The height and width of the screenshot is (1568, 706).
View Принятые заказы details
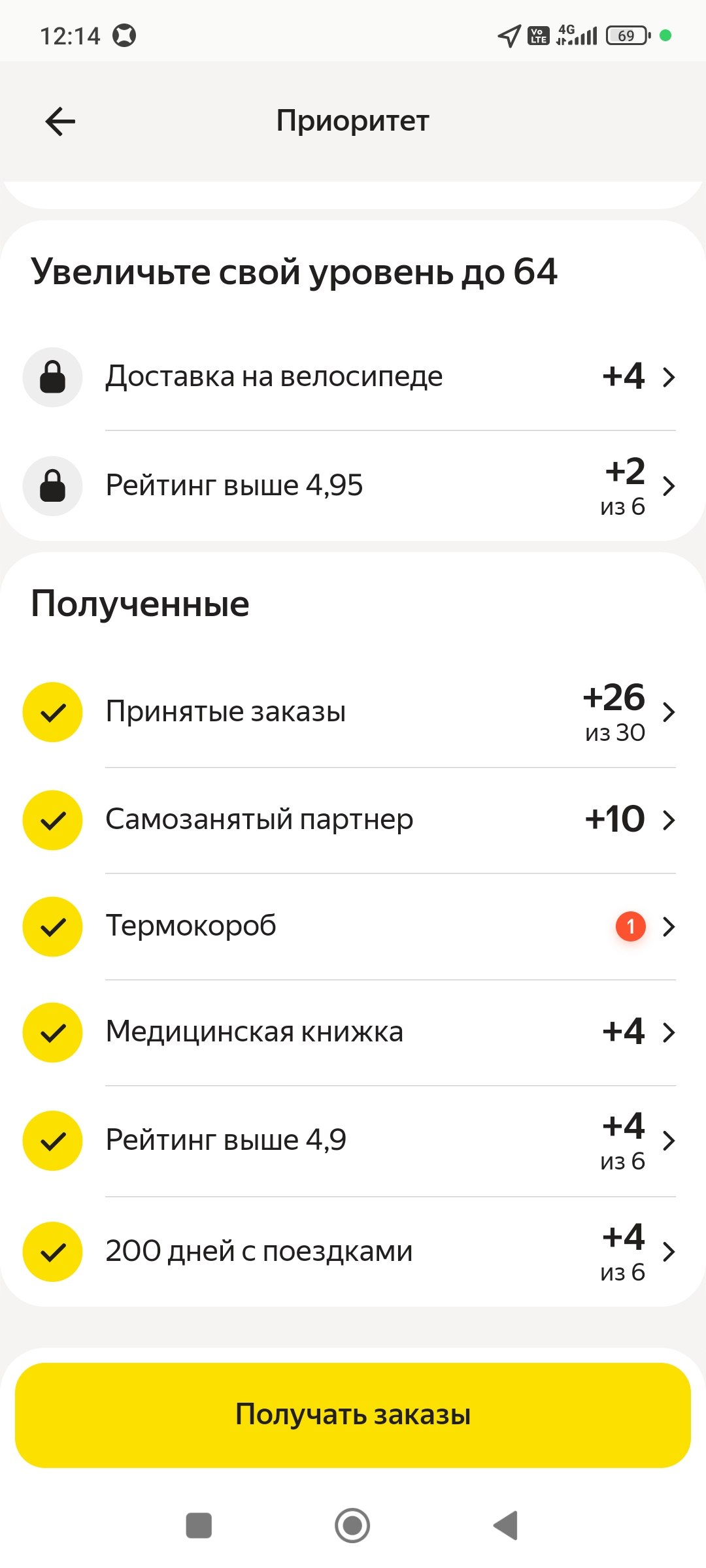(353, 712)
